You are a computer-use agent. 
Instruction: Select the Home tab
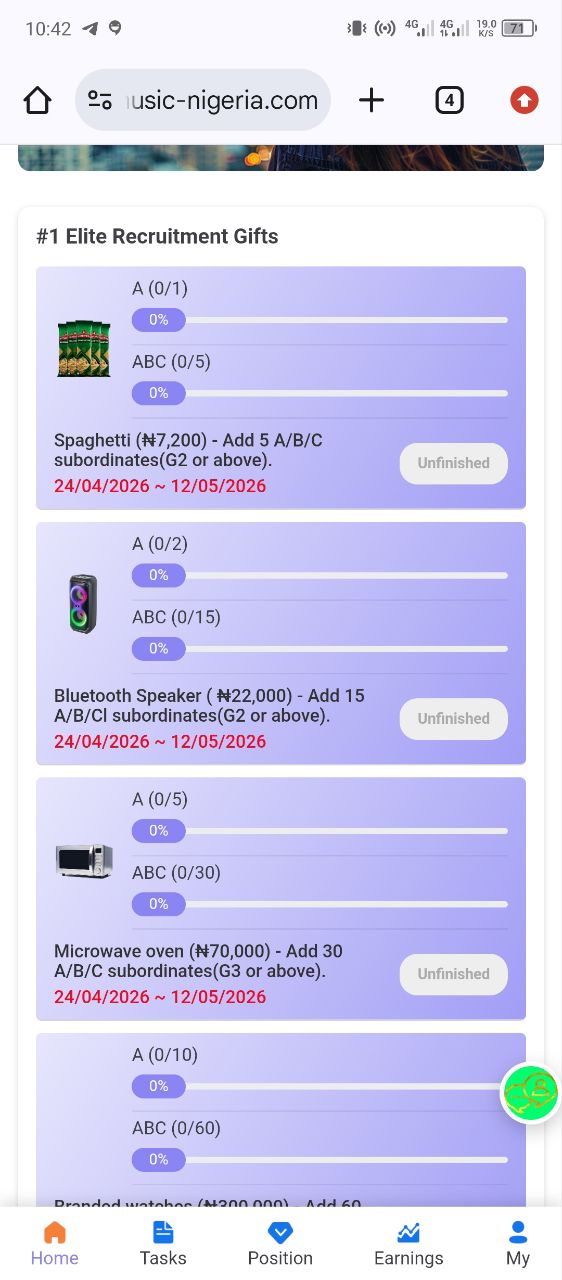tap(55, 1244)
